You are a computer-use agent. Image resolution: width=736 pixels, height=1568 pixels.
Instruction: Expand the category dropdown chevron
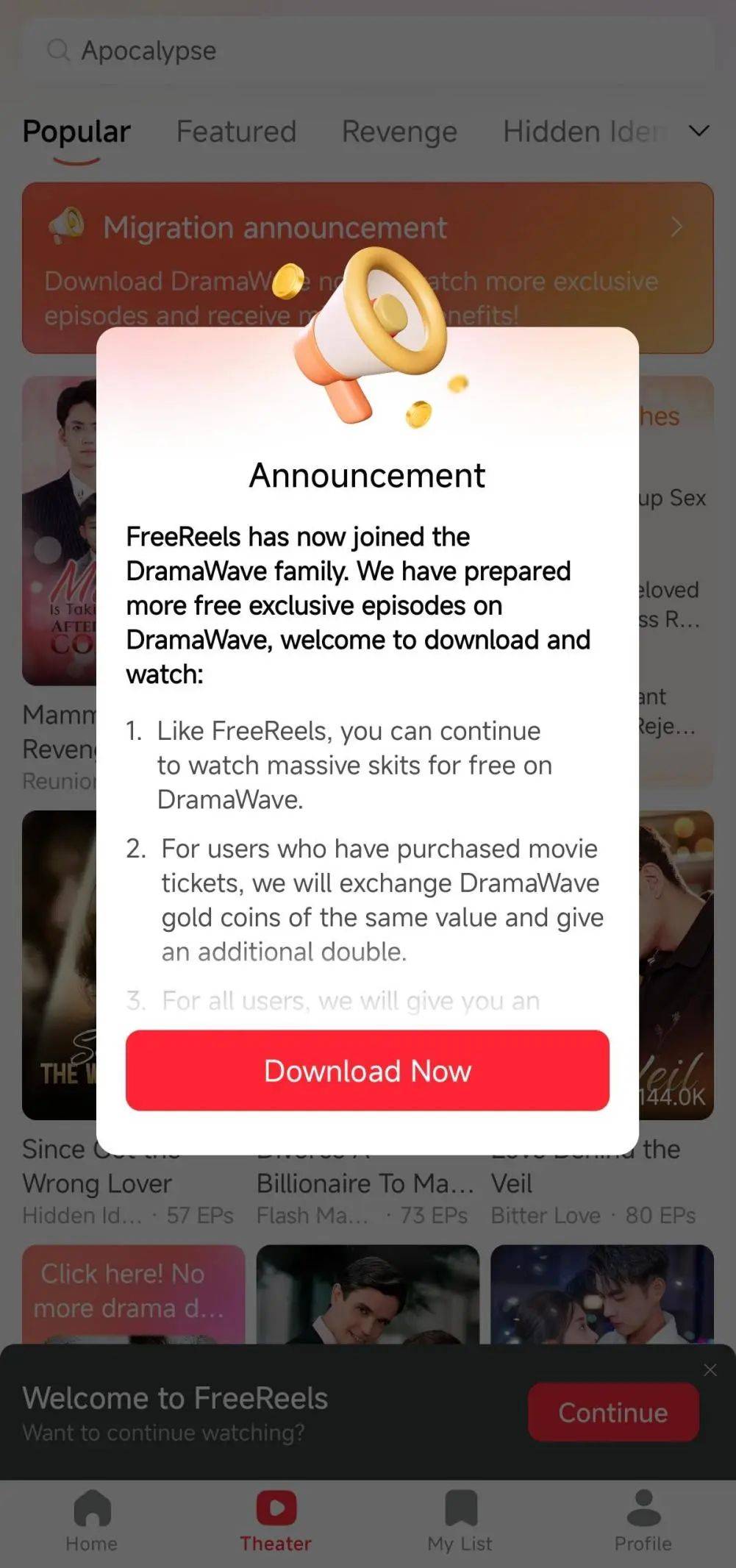point(699,131)
